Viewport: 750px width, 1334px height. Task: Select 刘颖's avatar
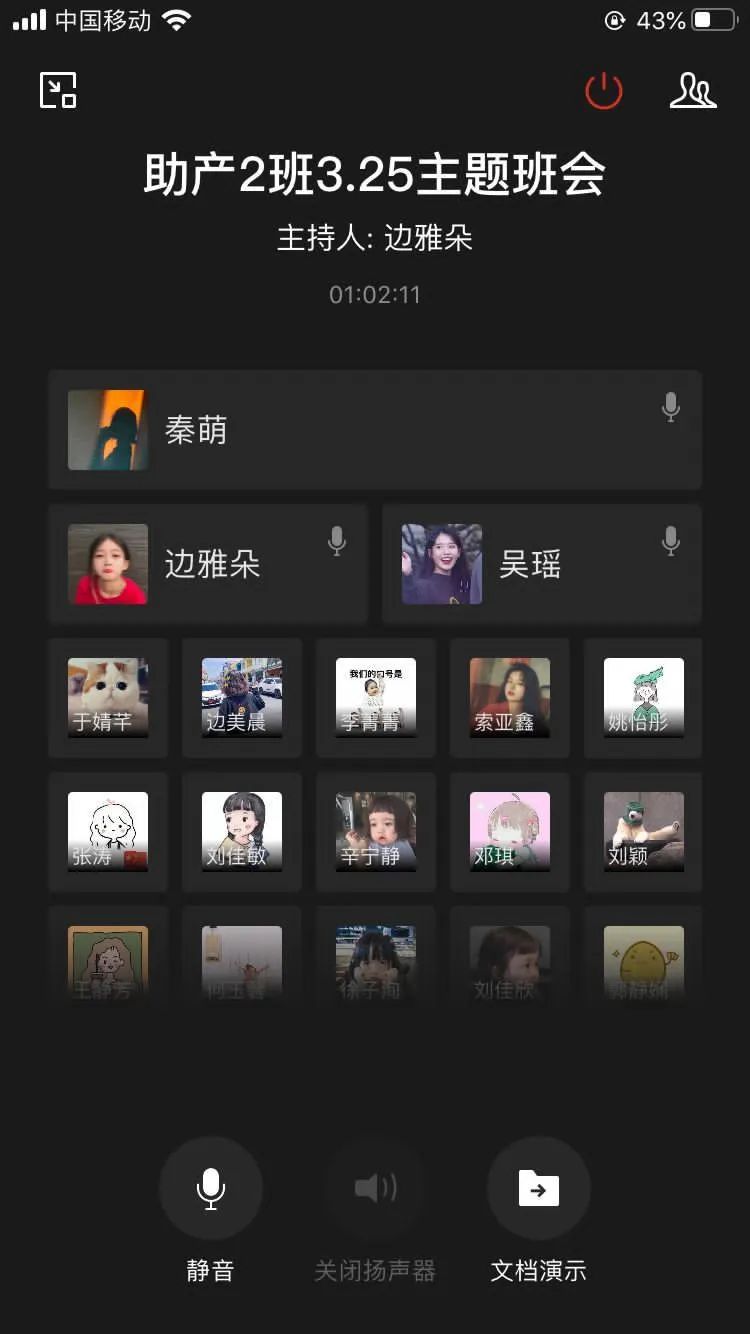(644, 831)
